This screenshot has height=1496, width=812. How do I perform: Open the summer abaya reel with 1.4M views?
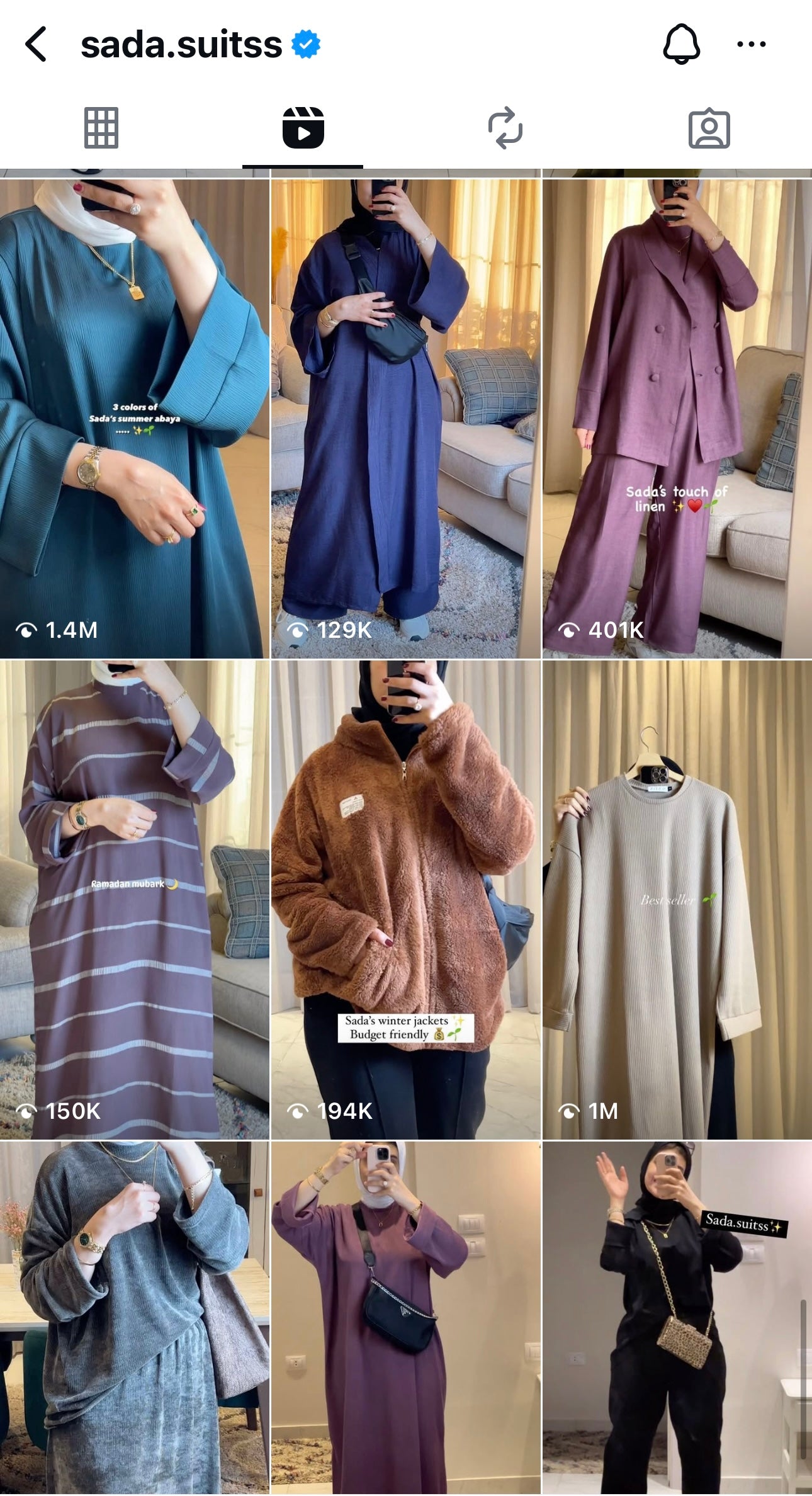134,419
